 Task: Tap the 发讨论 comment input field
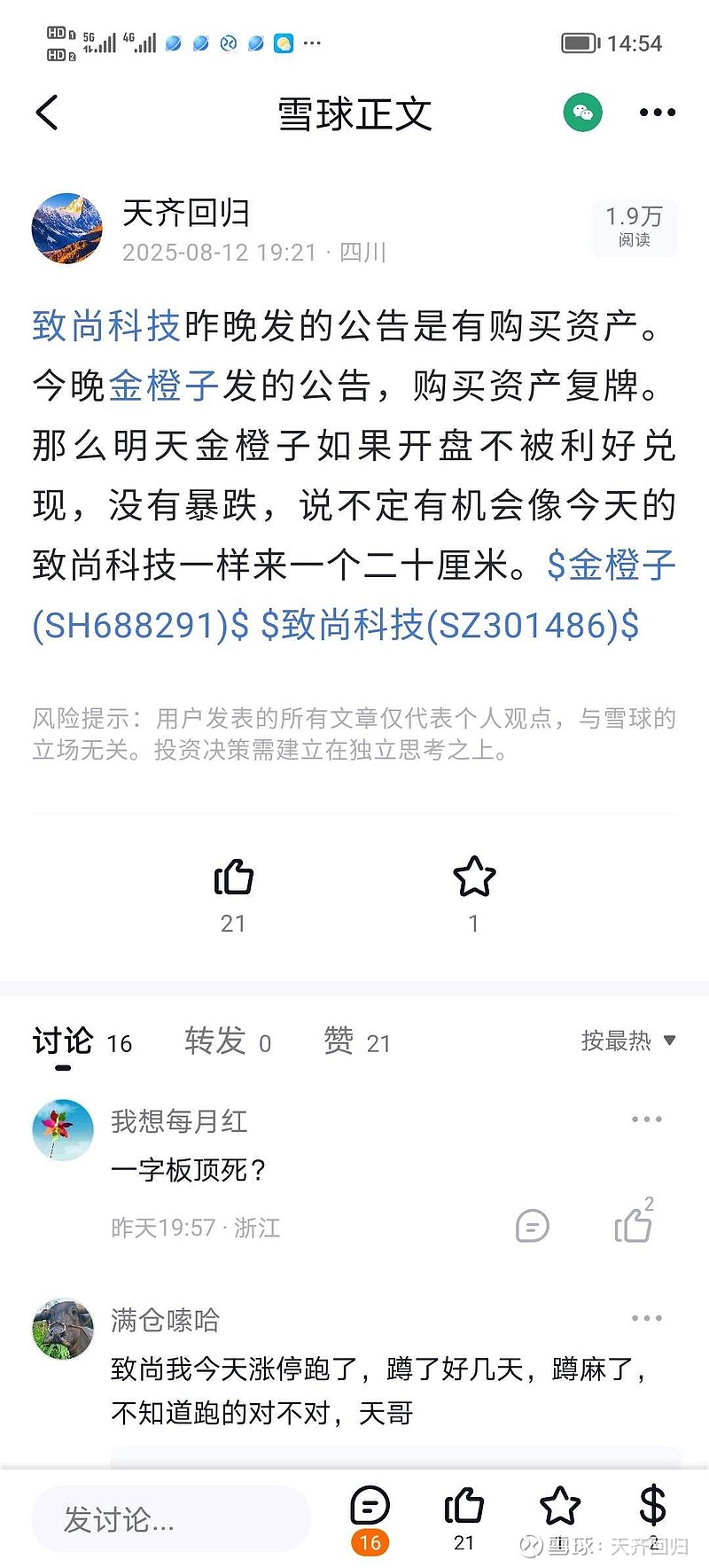[x=171, y=1519]
